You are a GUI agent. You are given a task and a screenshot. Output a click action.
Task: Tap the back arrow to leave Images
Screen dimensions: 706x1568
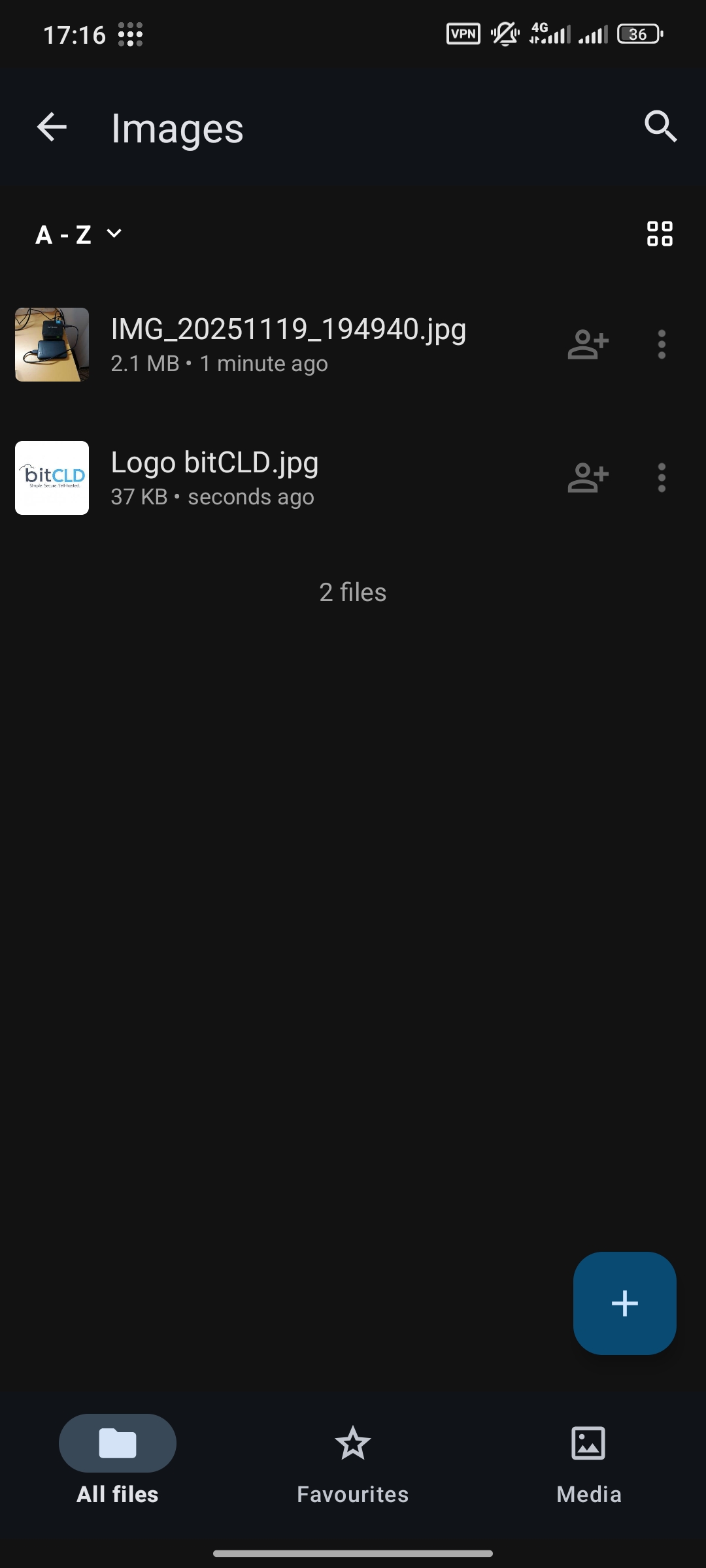(x=52, y=127)
